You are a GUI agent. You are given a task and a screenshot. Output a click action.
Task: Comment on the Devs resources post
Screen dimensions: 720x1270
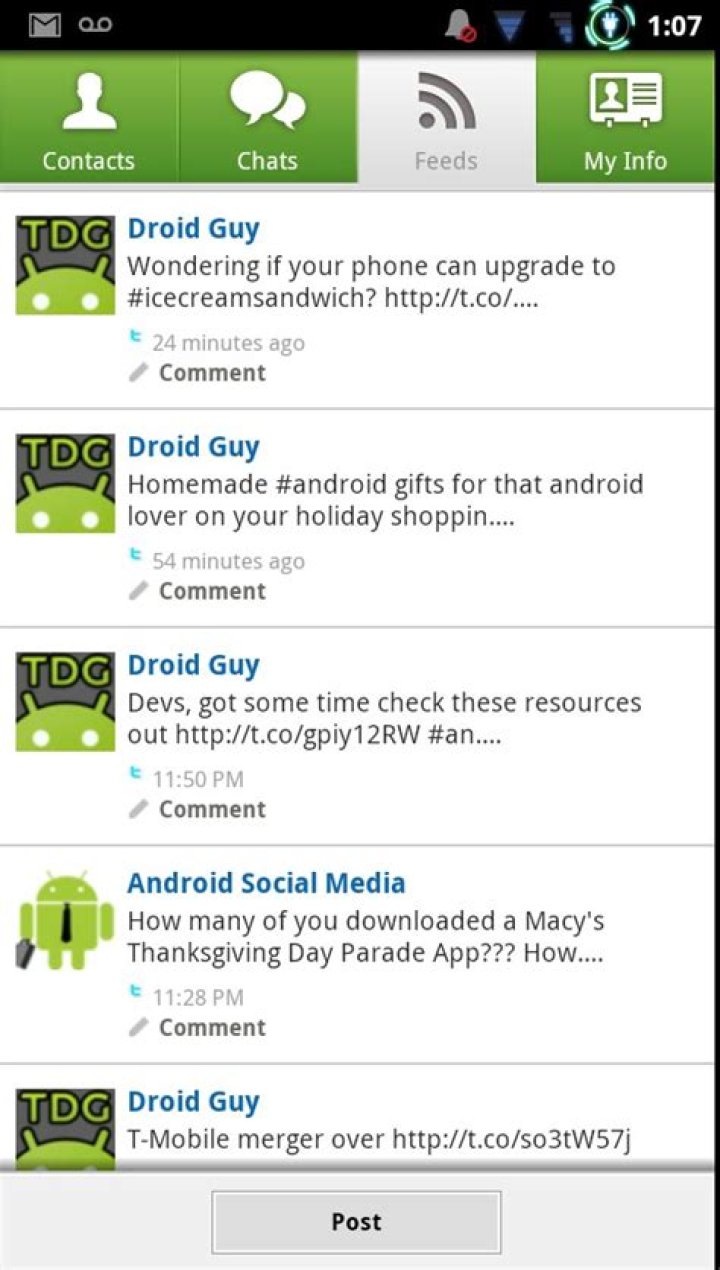pos(211,809)
